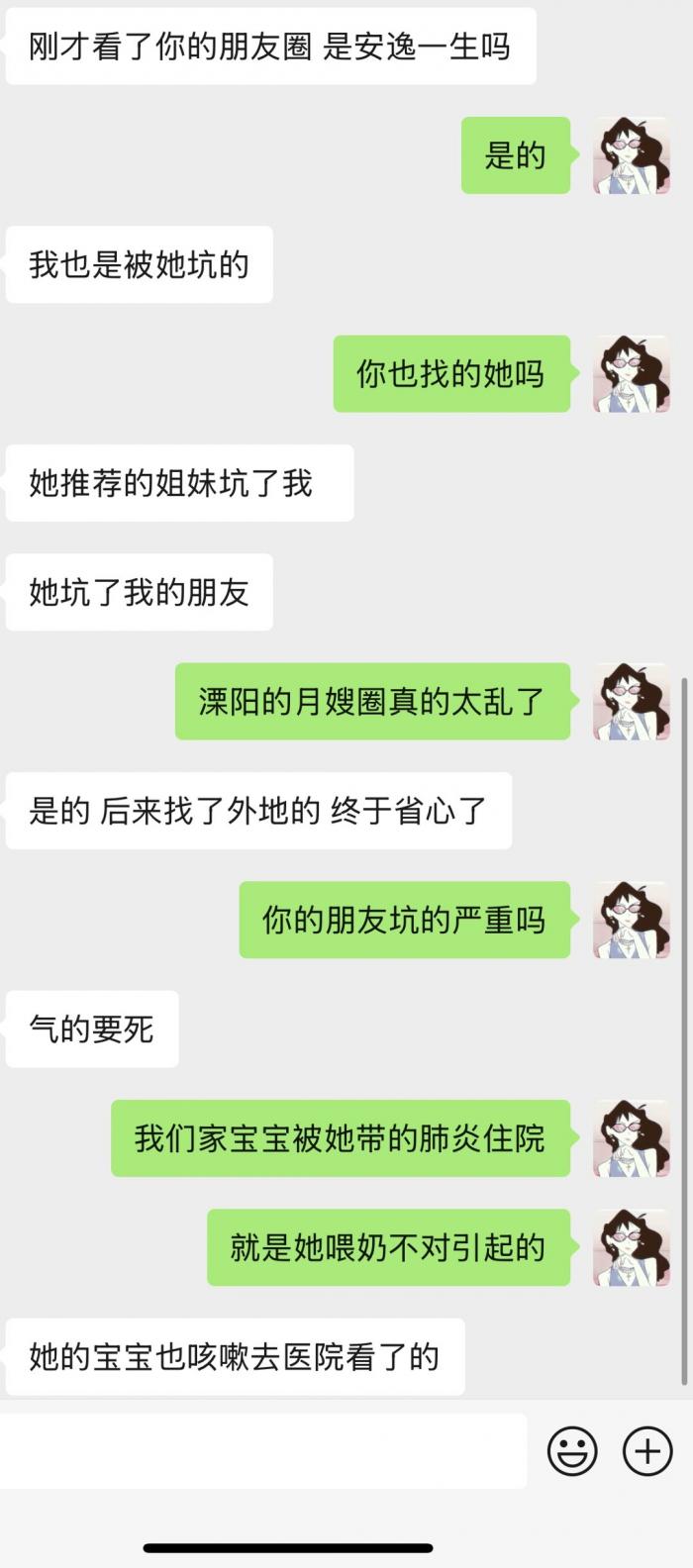Screen dimensions: 693x1568
Task: Tap the avatar beside '是的' message
Action: tap(632, 155)
